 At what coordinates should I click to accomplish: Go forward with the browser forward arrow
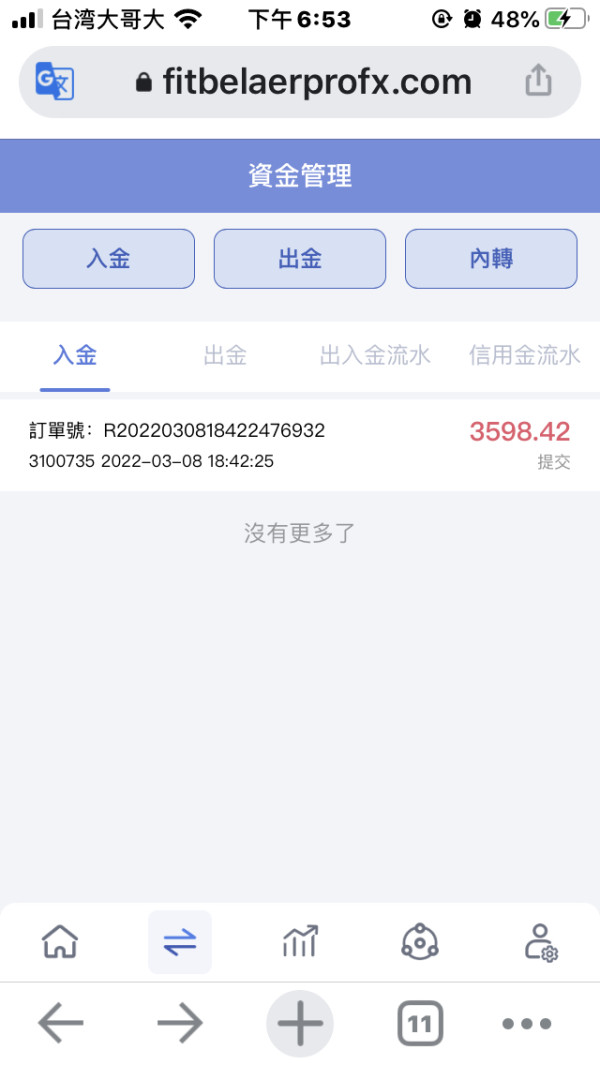coord(180,1023)
